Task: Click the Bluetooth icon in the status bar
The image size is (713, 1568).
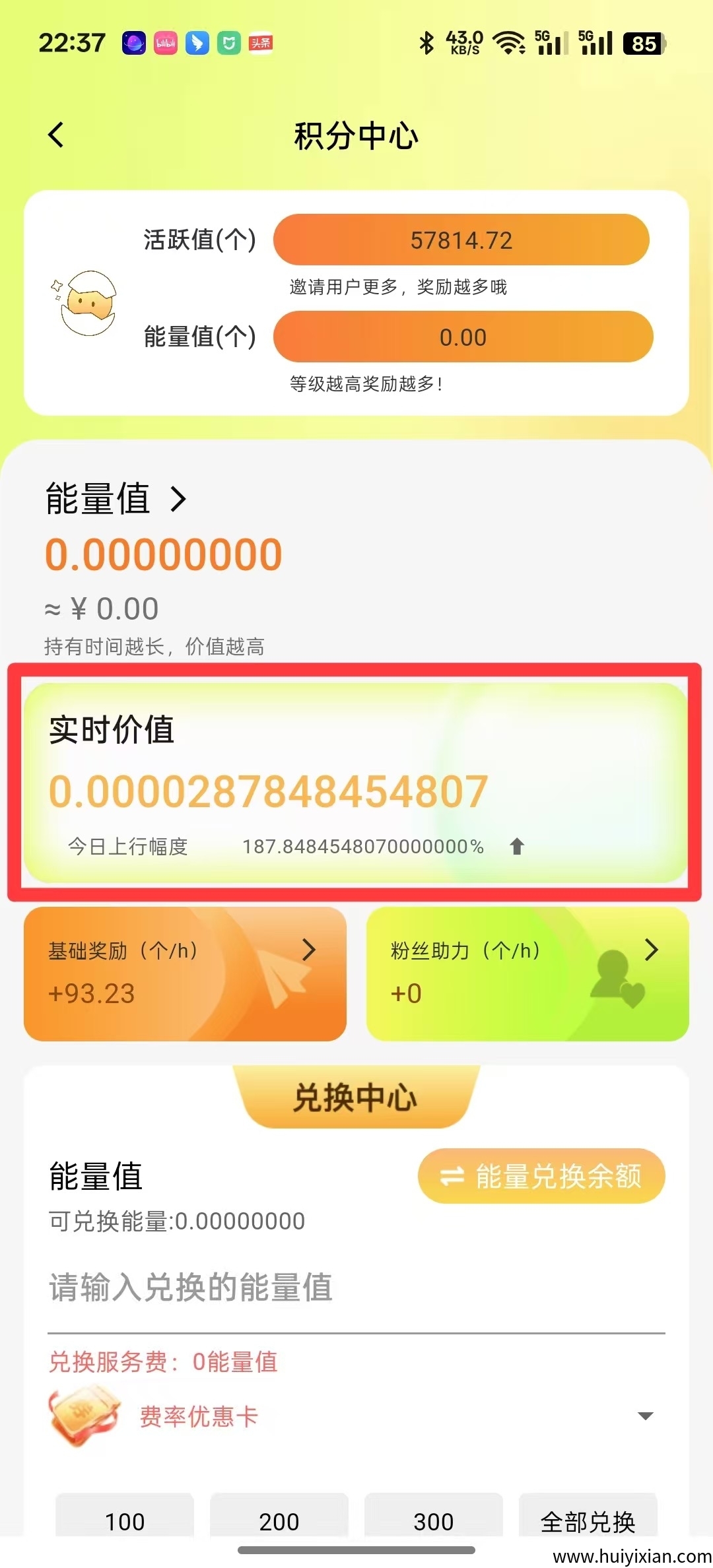Action: (x=426, y=42)
